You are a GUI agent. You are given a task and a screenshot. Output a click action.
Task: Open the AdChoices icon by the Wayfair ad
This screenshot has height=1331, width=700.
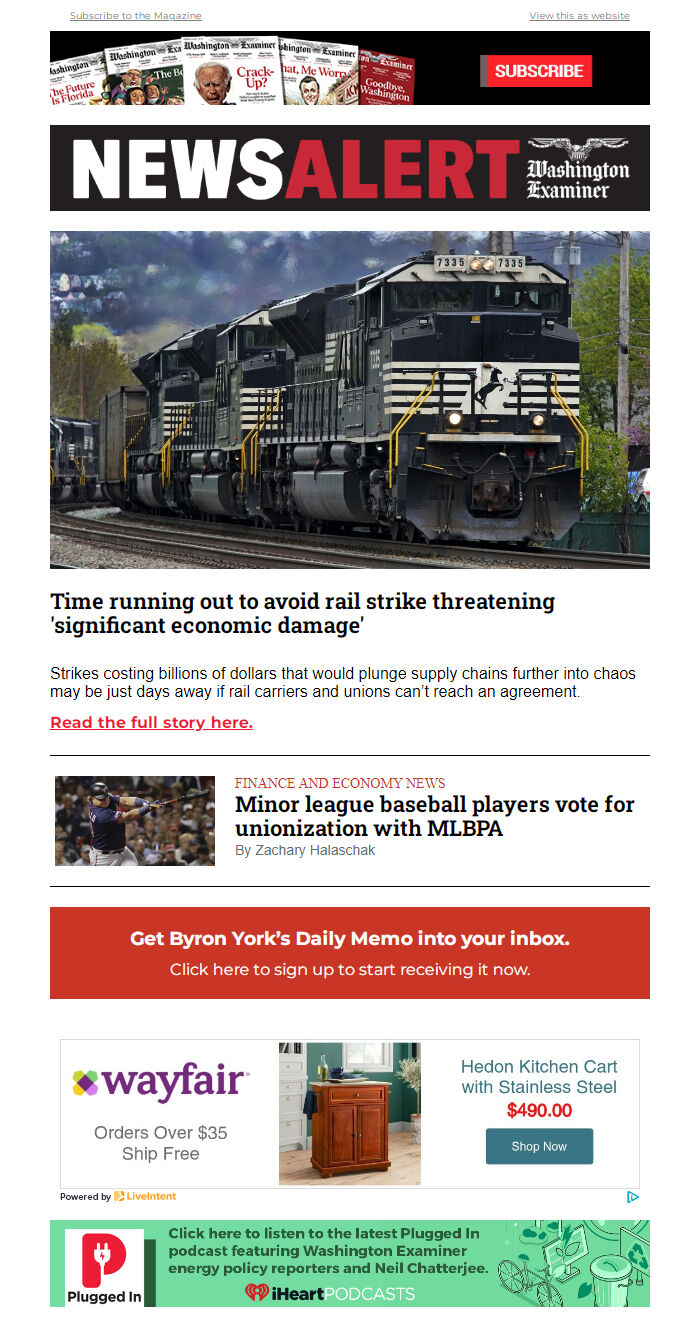coord(633,1197)
